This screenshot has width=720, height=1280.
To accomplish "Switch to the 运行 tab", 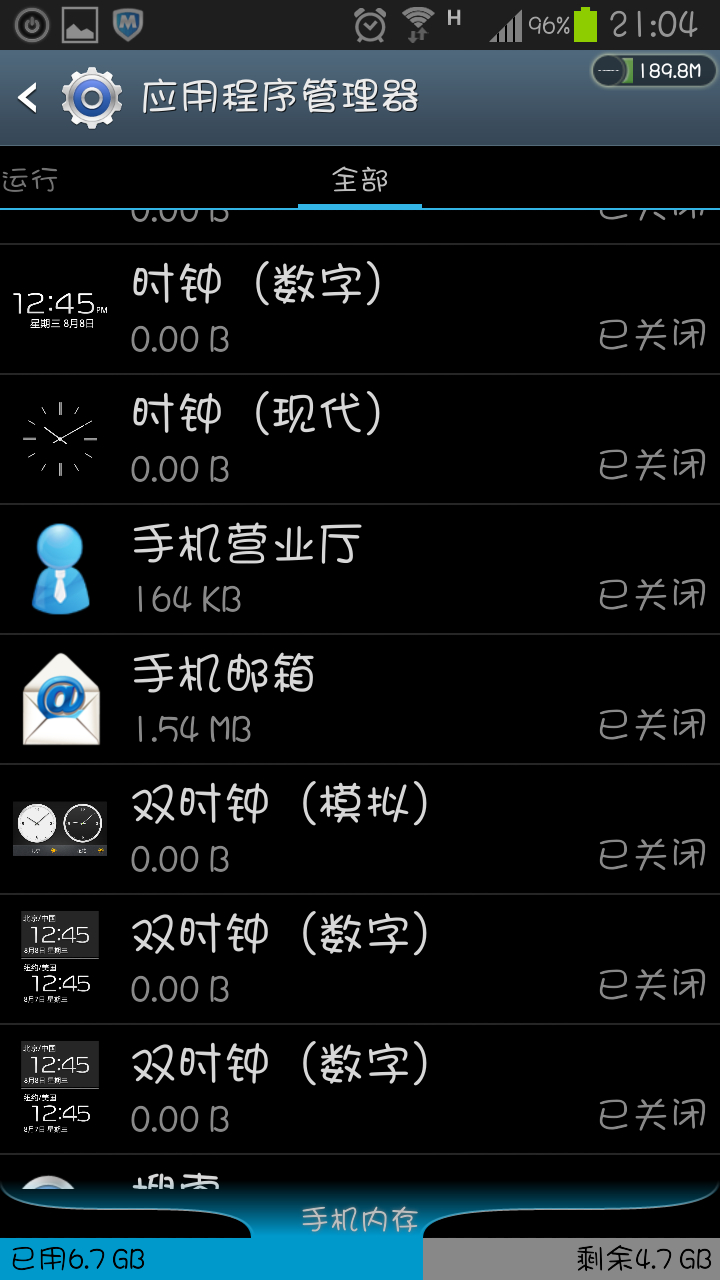I will (x=30, y=180).
